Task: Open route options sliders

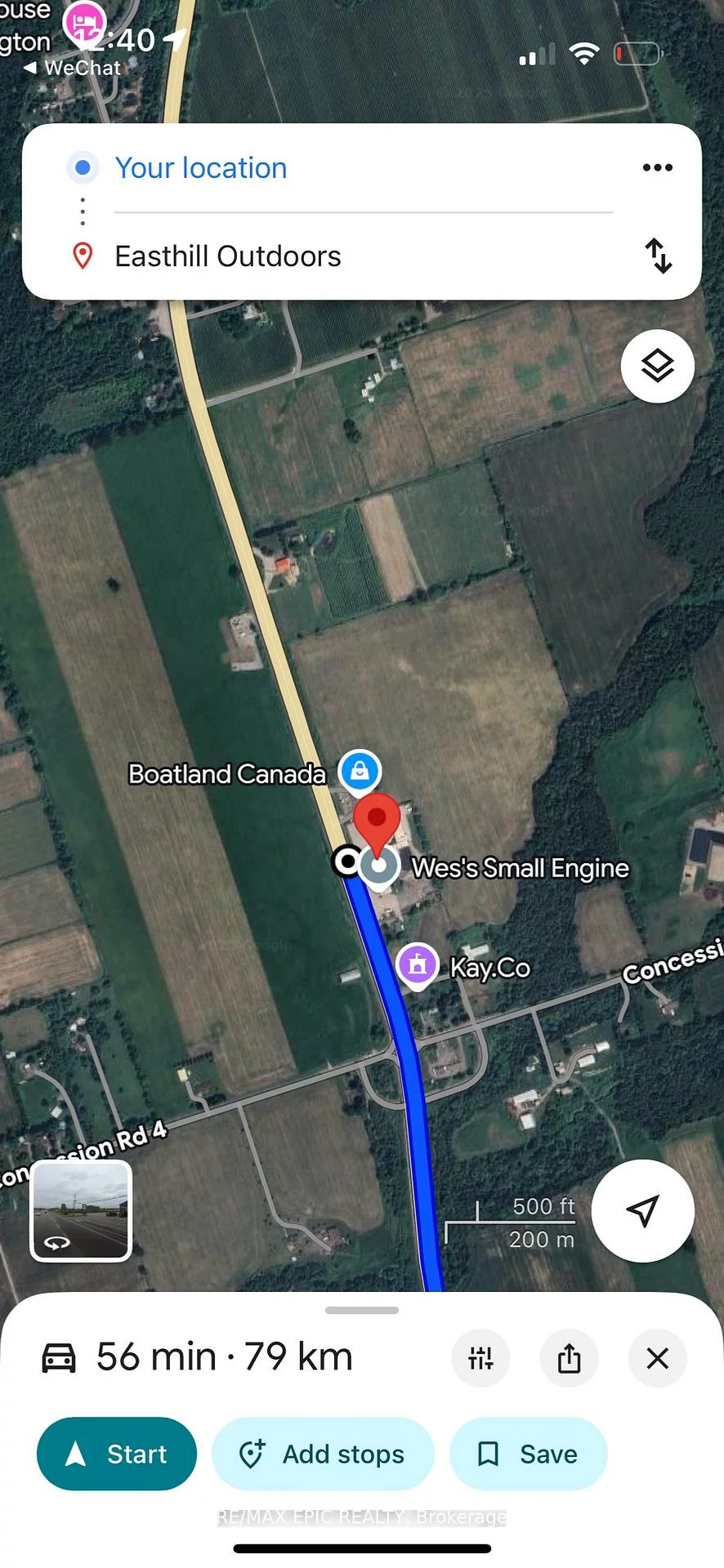Action: [480, 1358]
